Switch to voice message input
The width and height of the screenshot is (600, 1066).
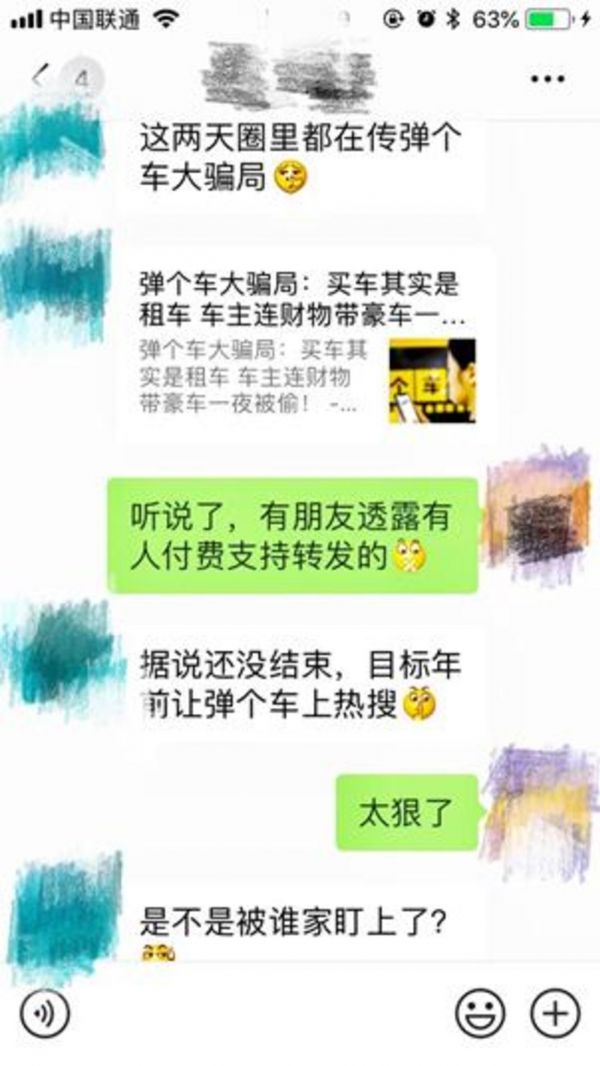point(45,1015)
